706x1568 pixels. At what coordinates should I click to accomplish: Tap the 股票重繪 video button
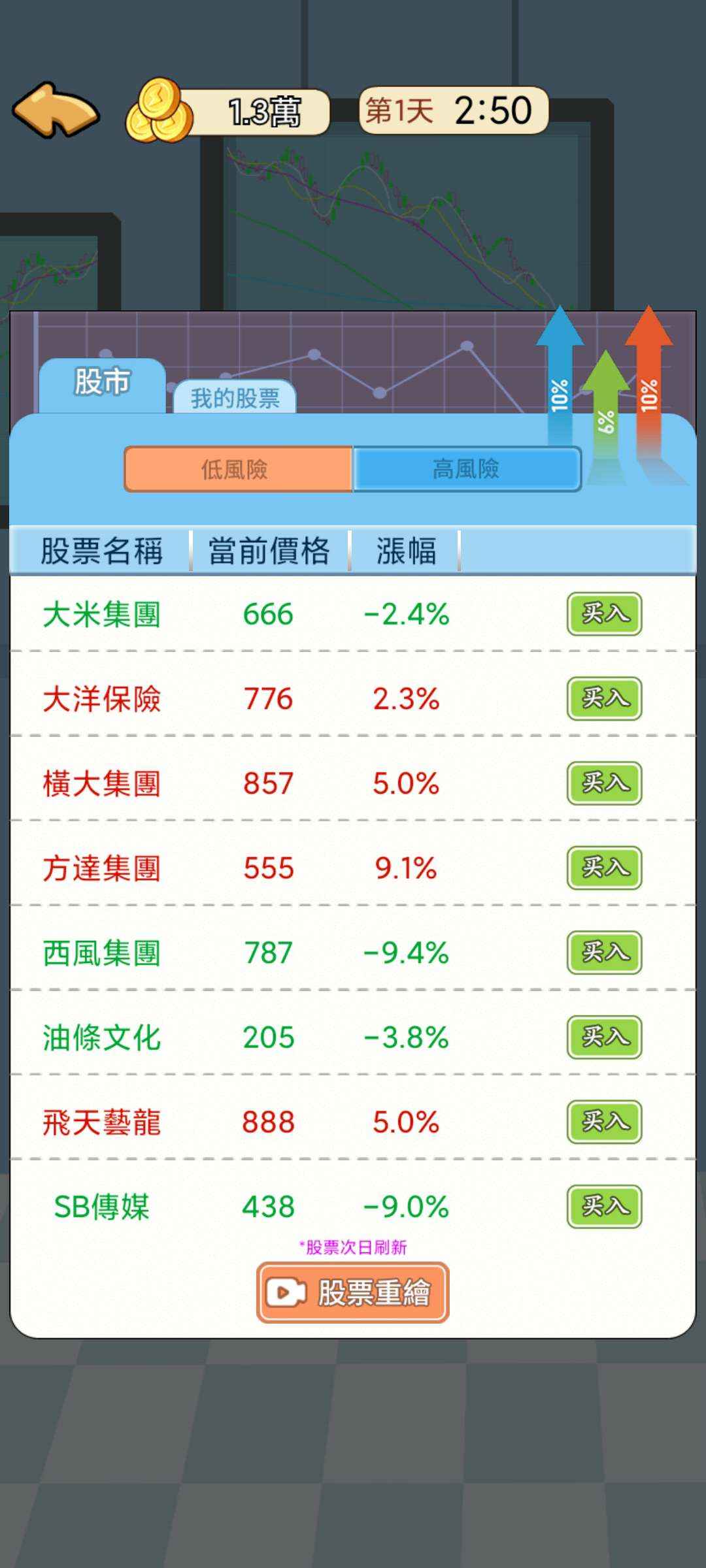(353, 1292)
